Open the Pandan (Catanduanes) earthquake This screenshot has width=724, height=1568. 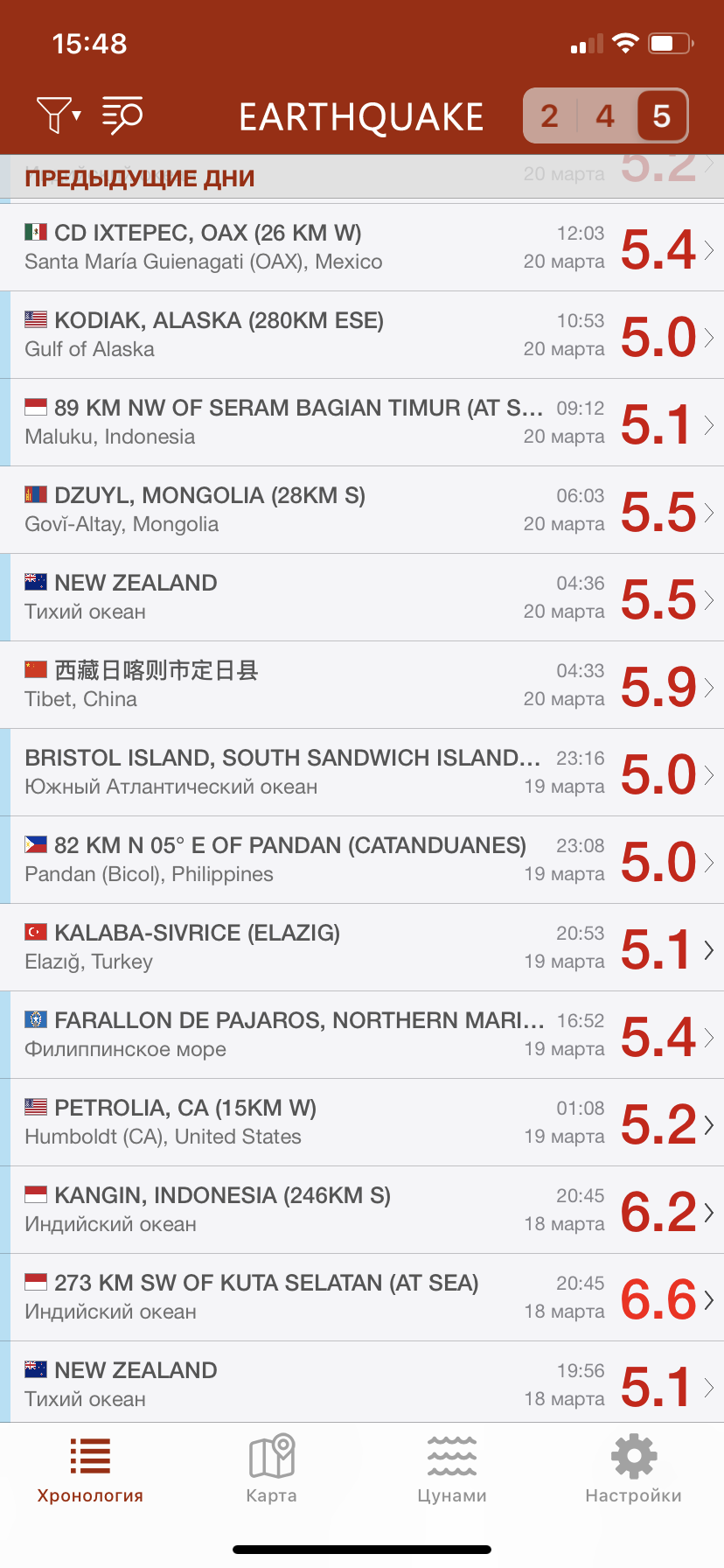362,860
